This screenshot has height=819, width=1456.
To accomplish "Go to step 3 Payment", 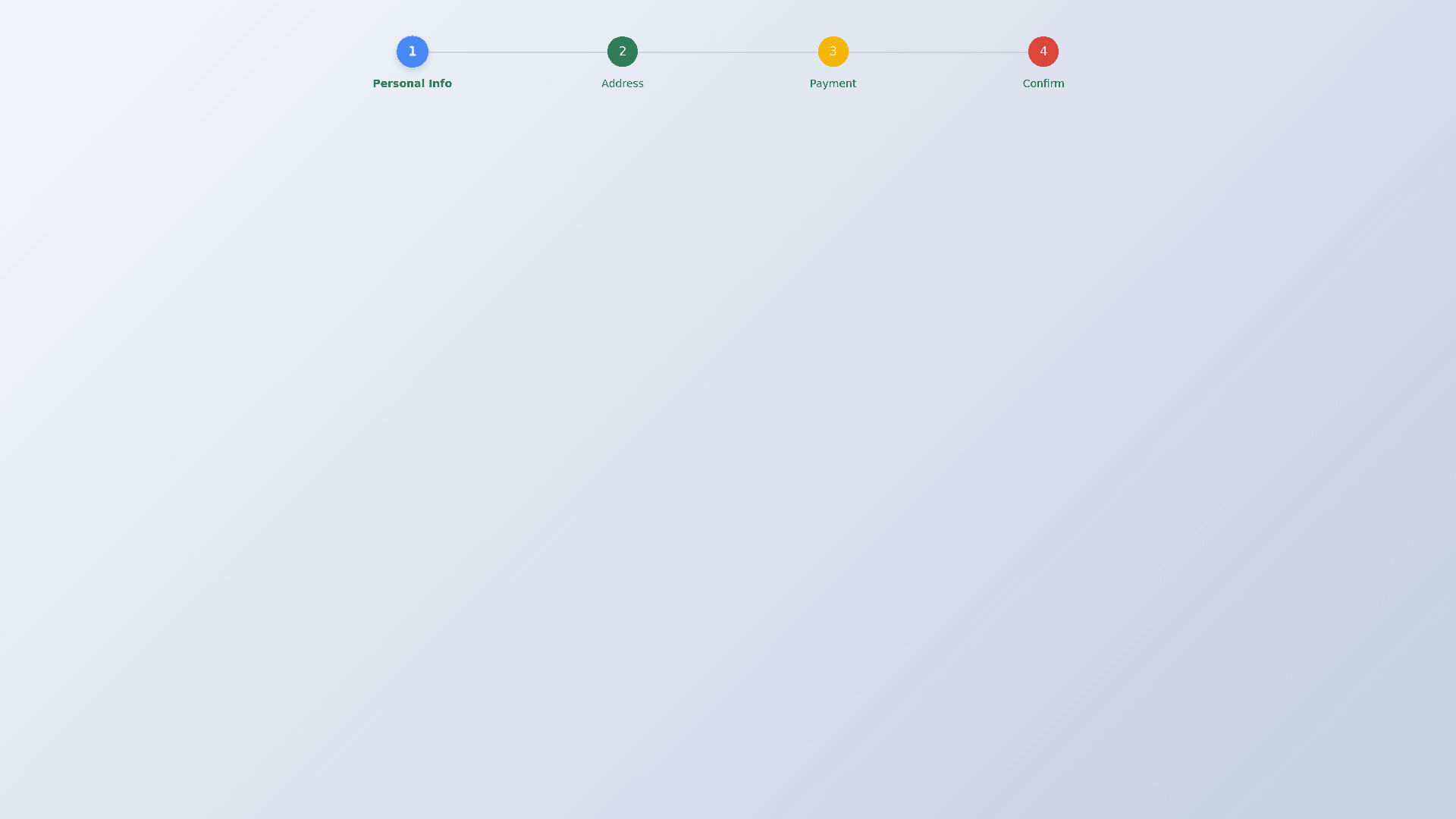I will pyautogui.click(x=833, y=52).
